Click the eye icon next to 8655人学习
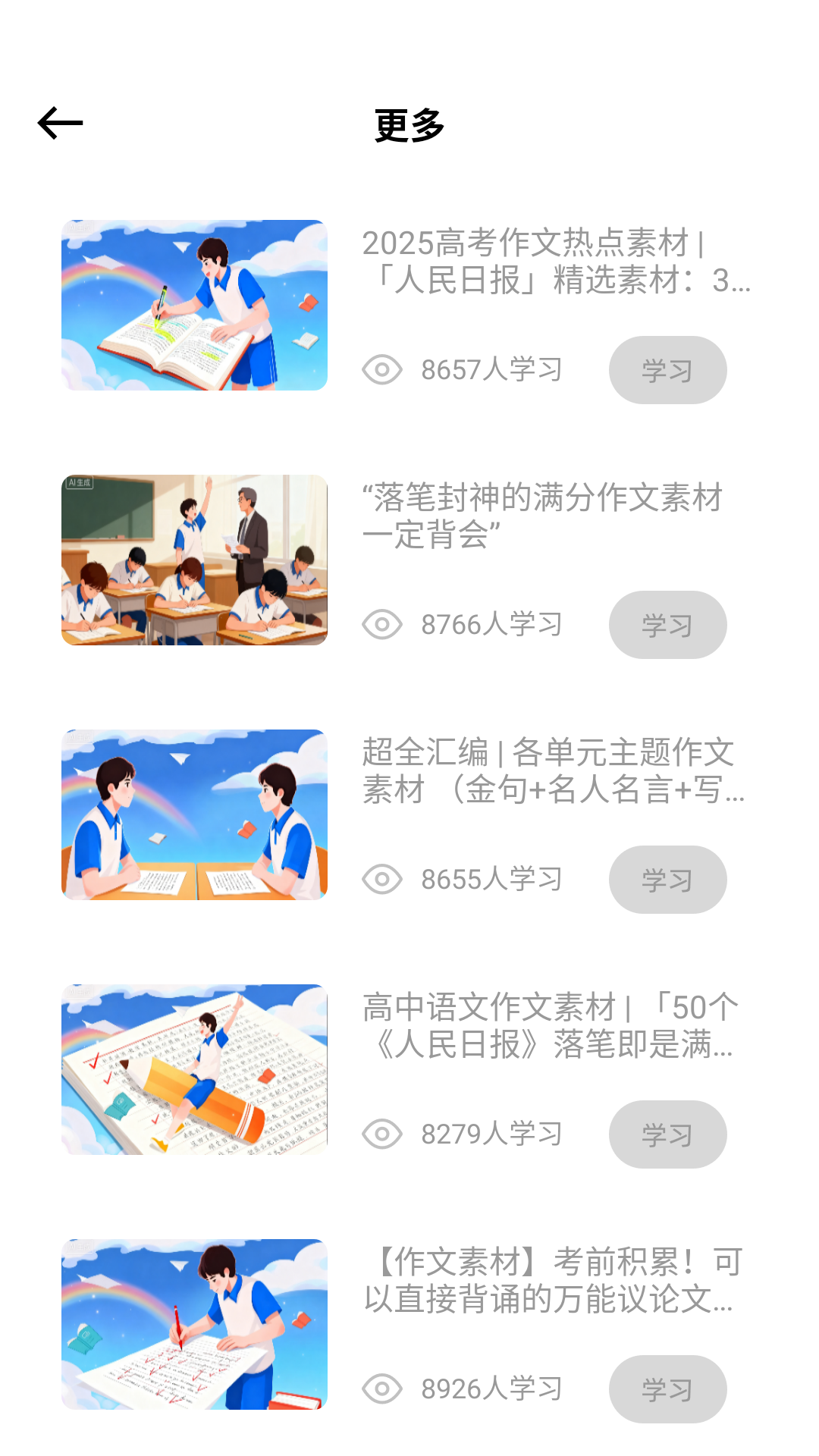819x1456 pixels. [x=382, y=879]
